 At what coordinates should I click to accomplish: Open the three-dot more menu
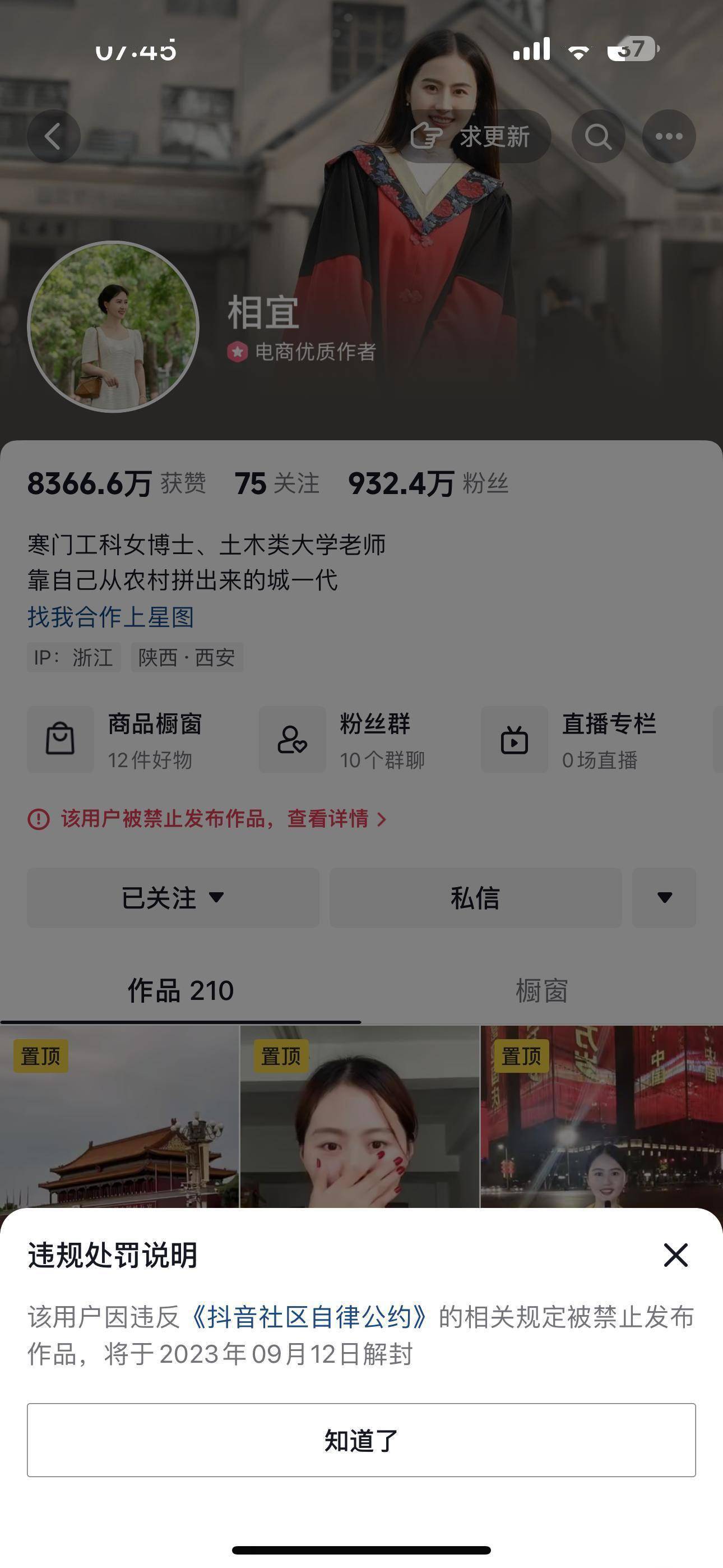coord(669,136)
